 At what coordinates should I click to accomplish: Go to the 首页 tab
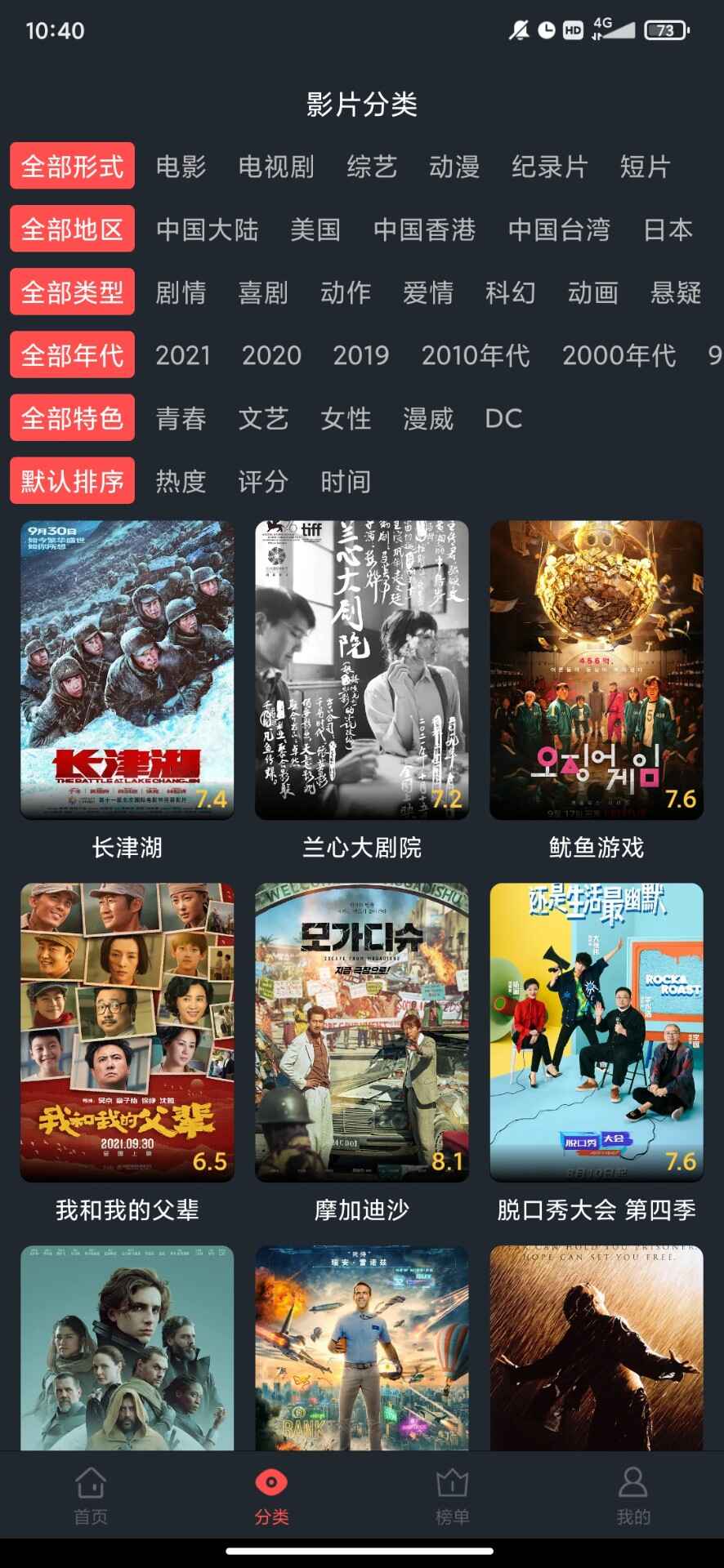[91, 1496]
